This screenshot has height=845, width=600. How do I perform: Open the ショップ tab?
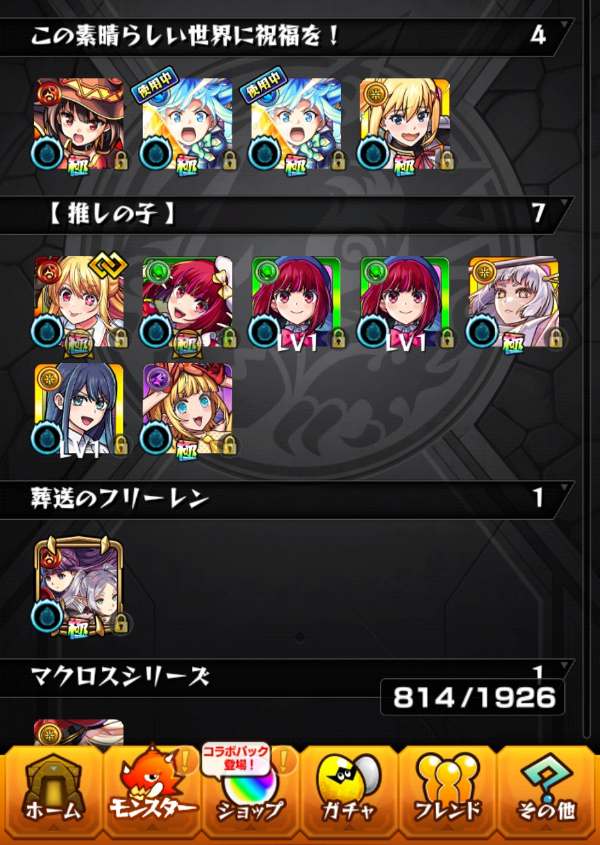(x=251, y=793)
